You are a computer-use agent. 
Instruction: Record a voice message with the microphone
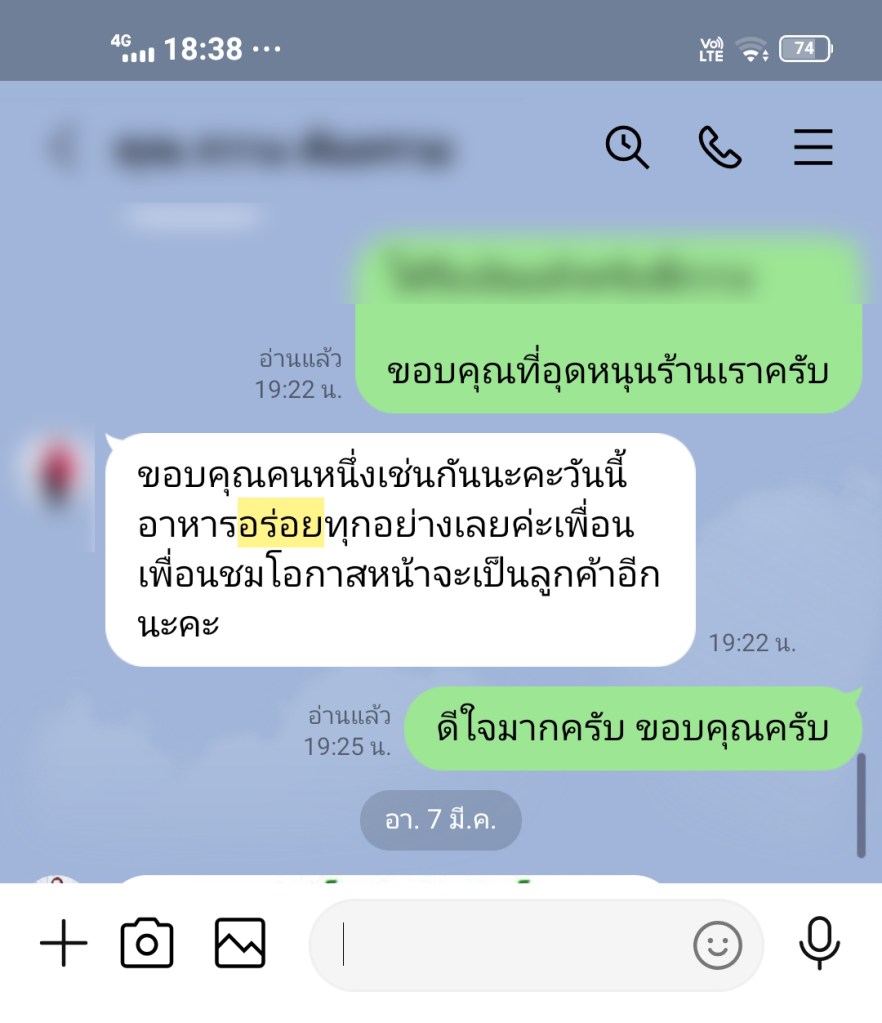(819, 943)
